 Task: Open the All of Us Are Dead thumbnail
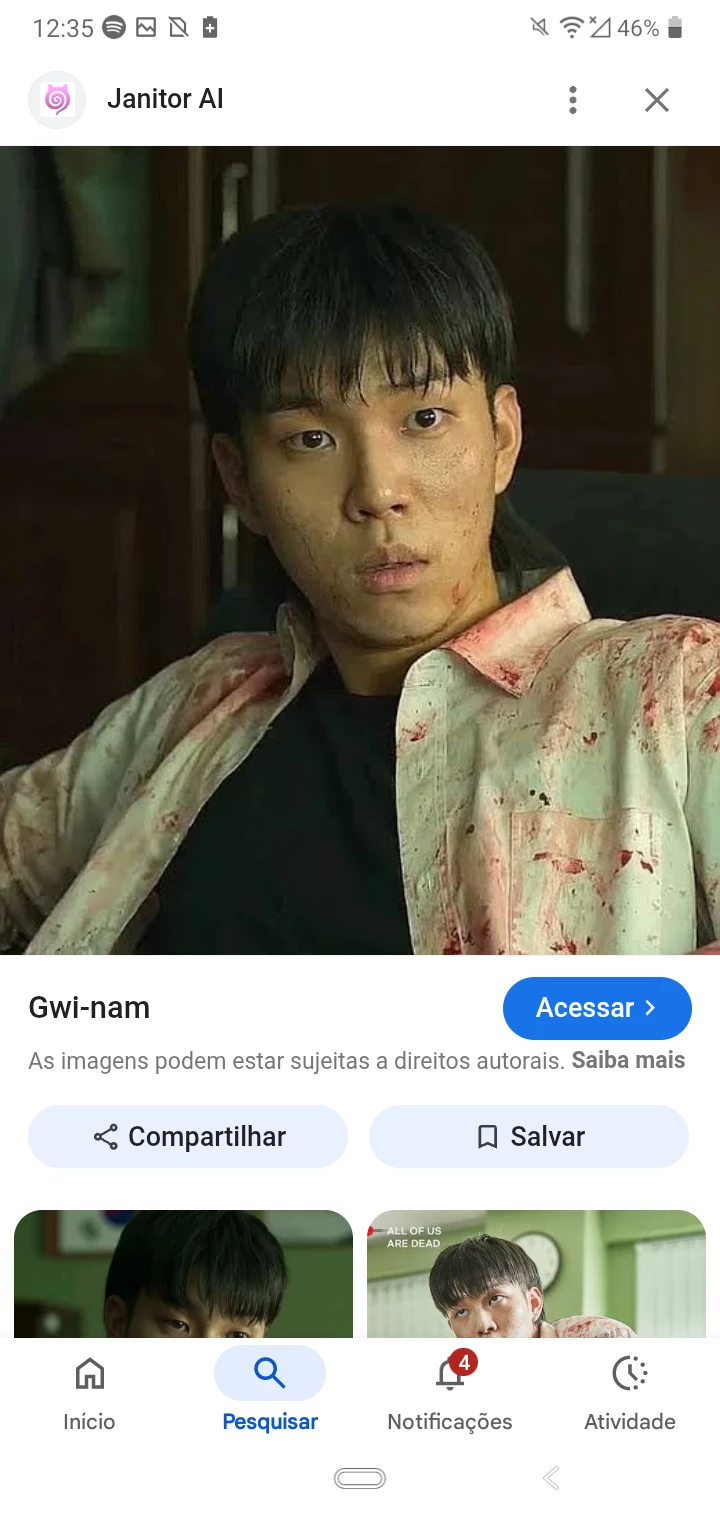tap(537, 1275)
